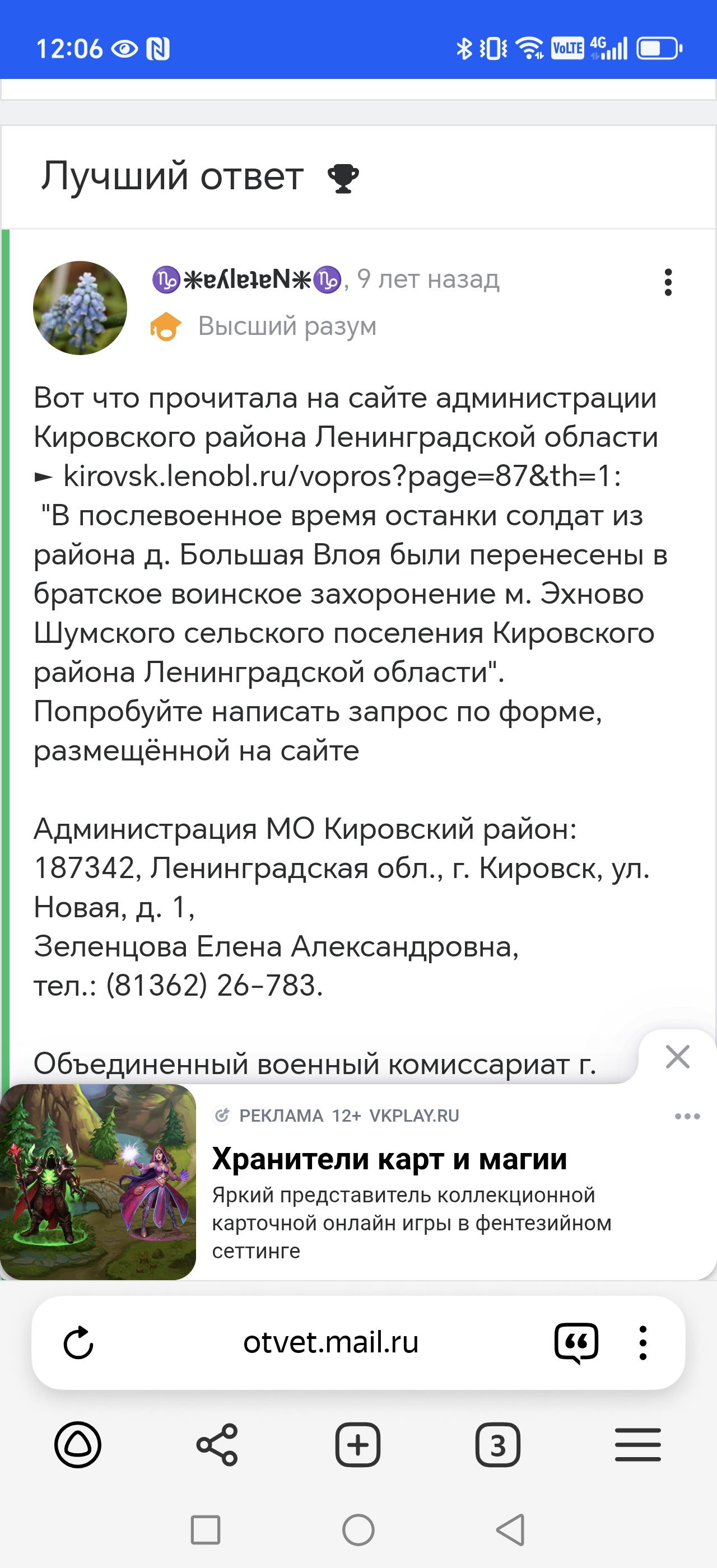The height and width of the screenshot is (1568, 717).
Task: Reload the page in the browser
Action: pos(78,1343)
